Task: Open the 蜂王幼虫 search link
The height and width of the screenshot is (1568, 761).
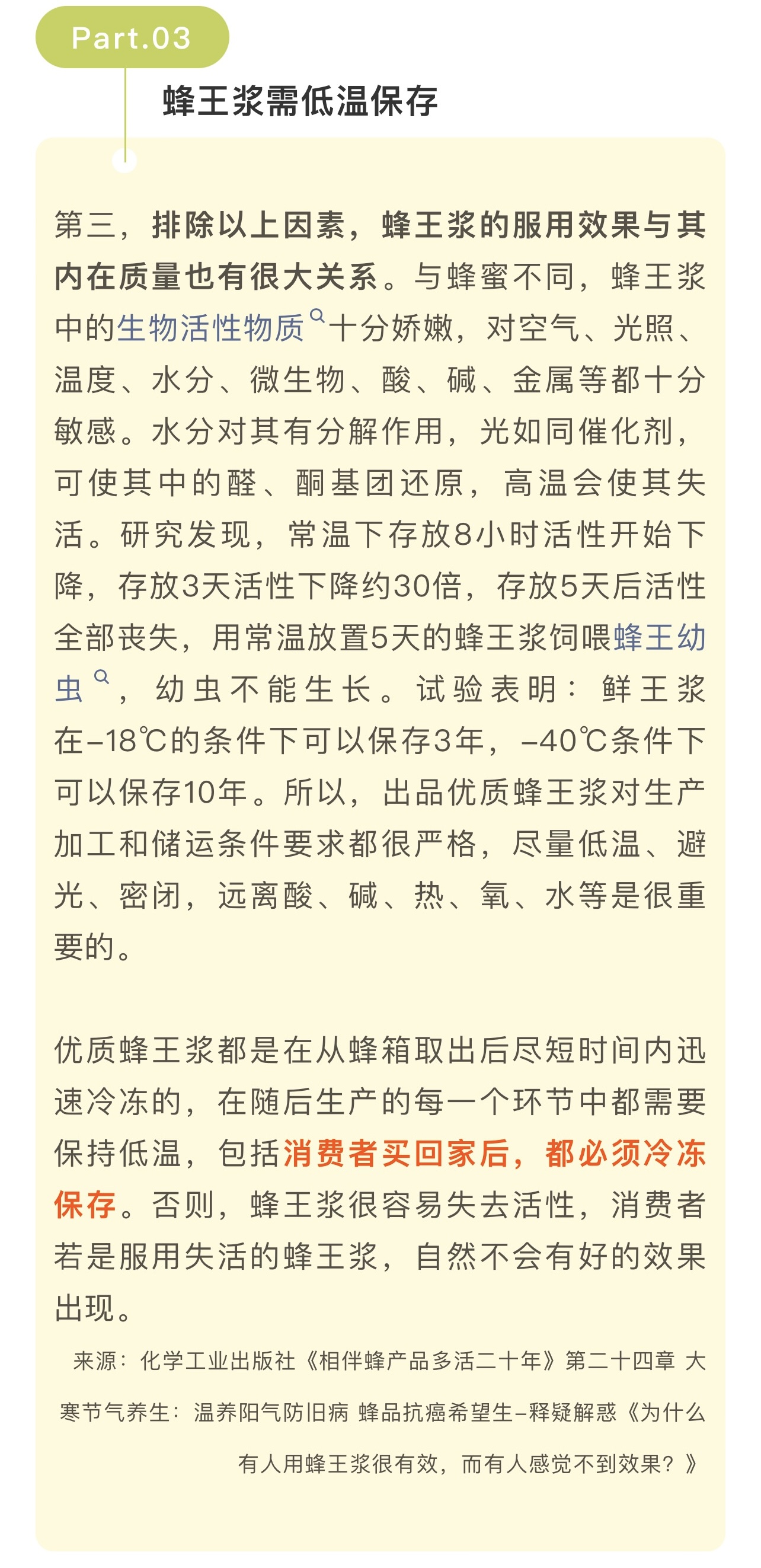Action: pyautogui.click(x=659, y=637)
